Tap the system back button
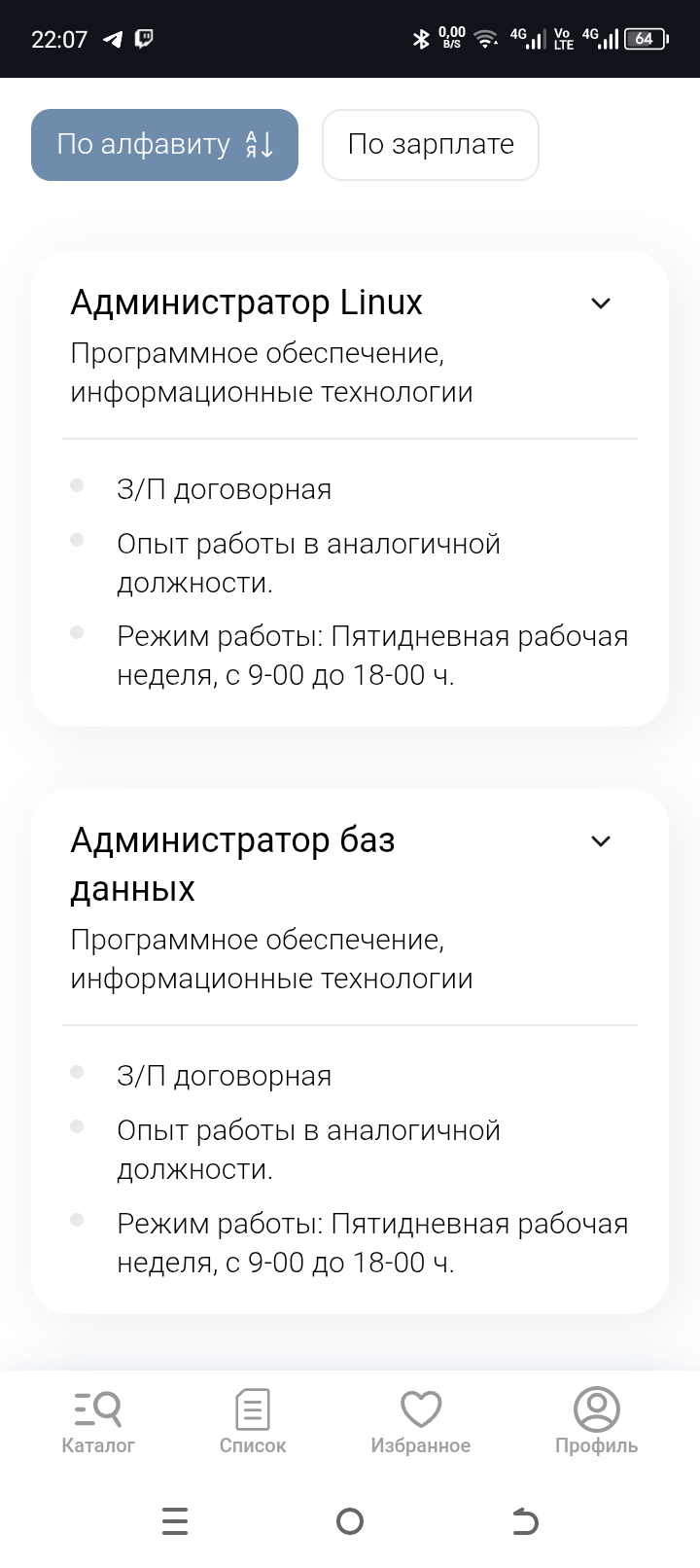The width and height of the screenshot is (700, 1568). (525, 1521)
